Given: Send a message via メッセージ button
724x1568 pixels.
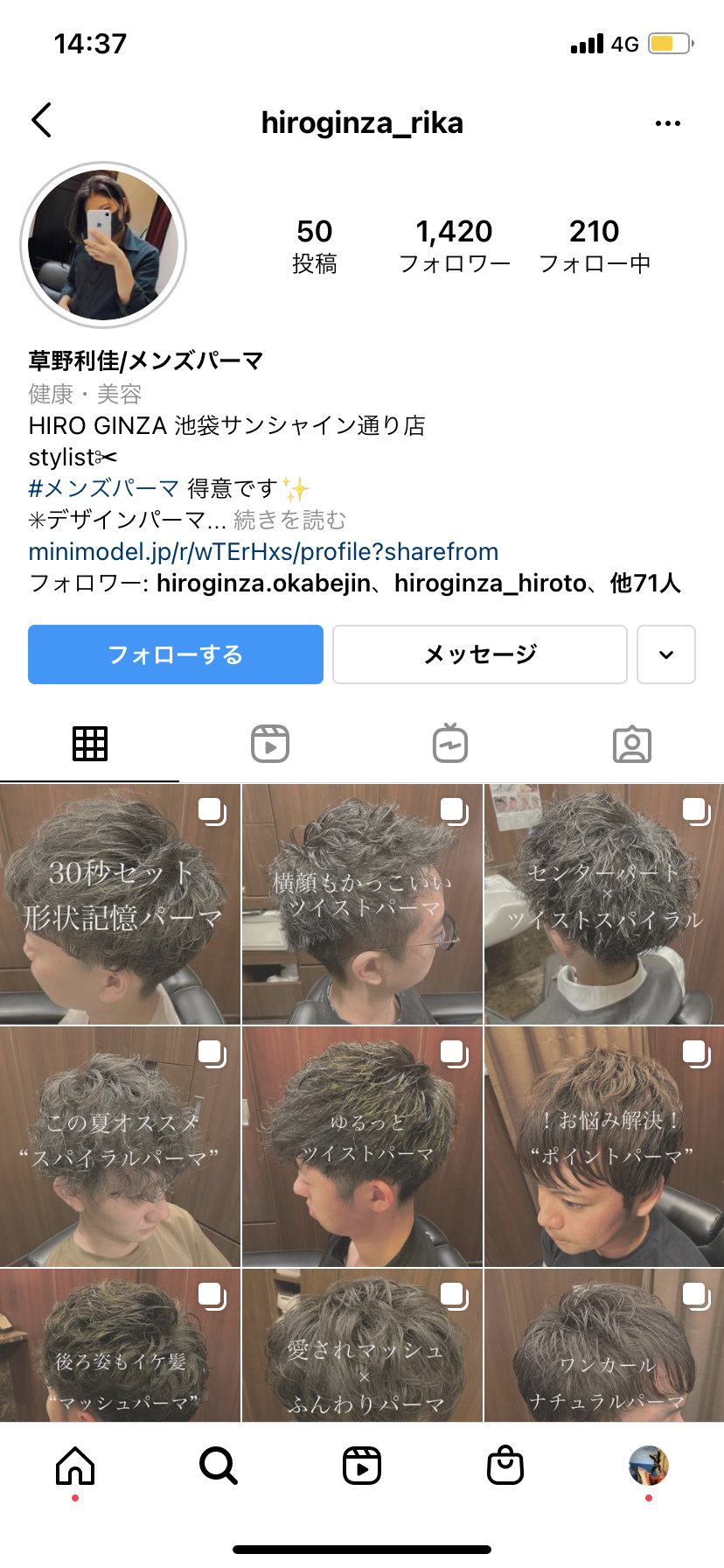Looking at the screenshot, I should (x=480, y=654).
